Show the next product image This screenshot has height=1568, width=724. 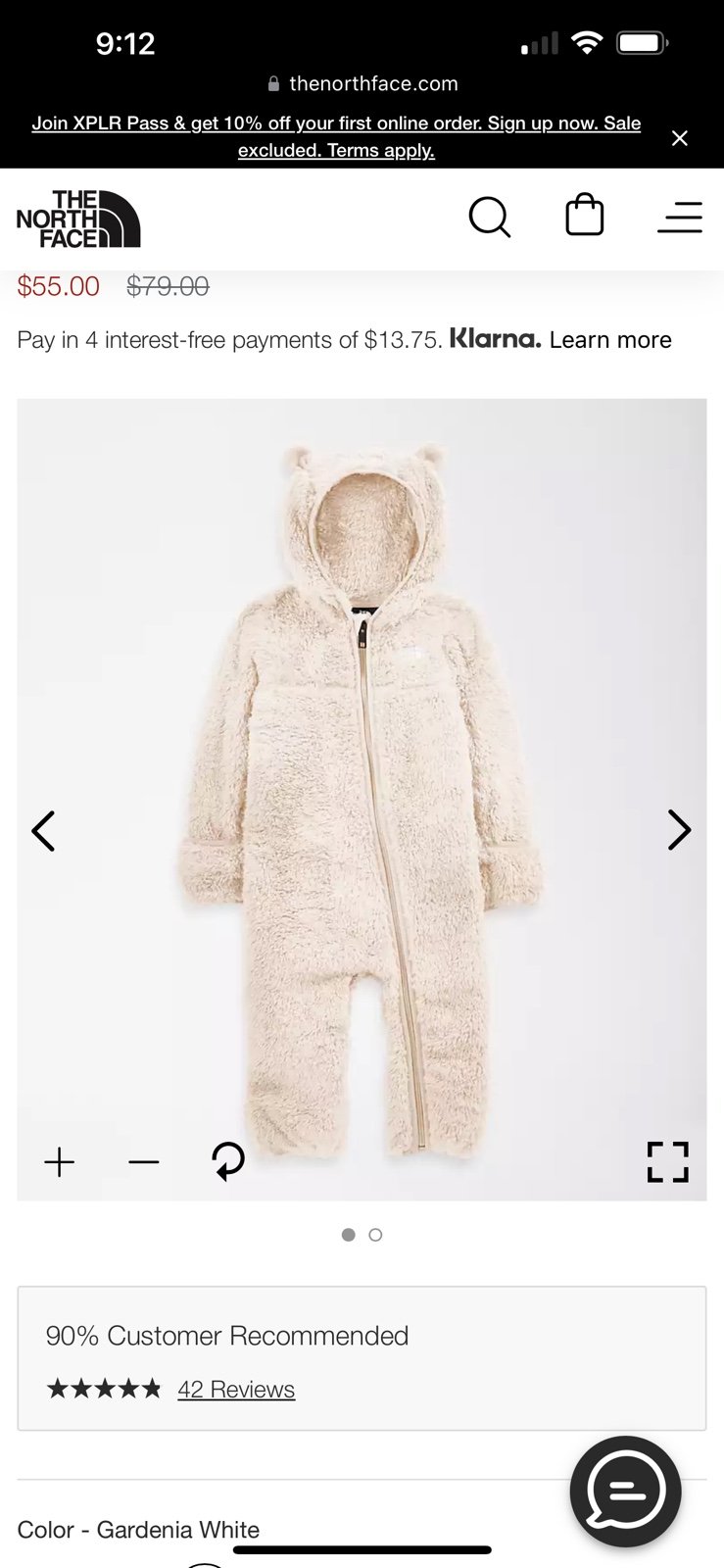[x=679, y=830]
